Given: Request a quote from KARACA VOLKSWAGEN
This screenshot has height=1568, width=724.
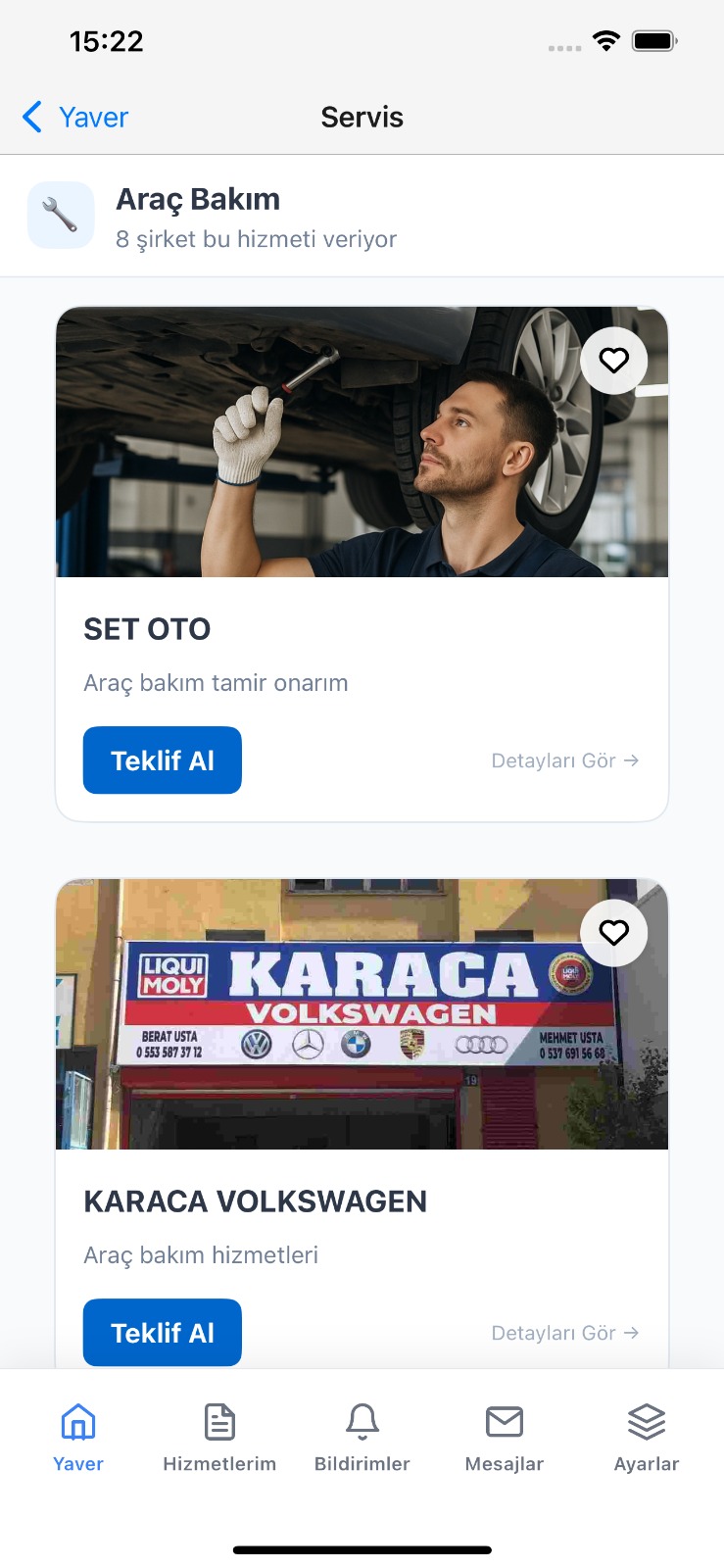Looking at the screenshot, I should [x=163, y=1332].
